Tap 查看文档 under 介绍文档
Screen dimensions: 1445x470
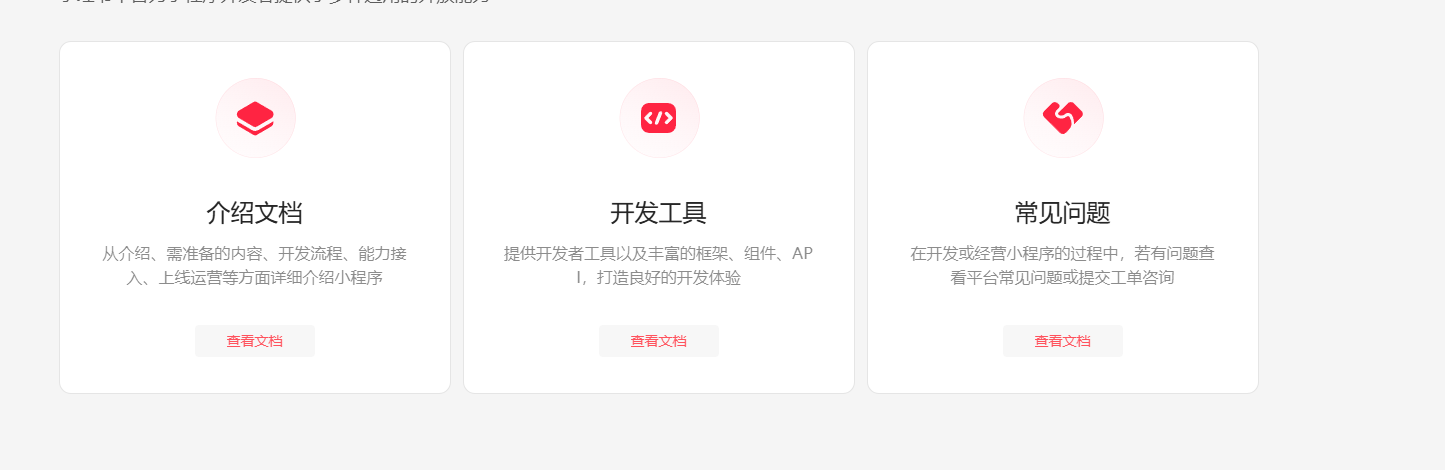point(255,341)
